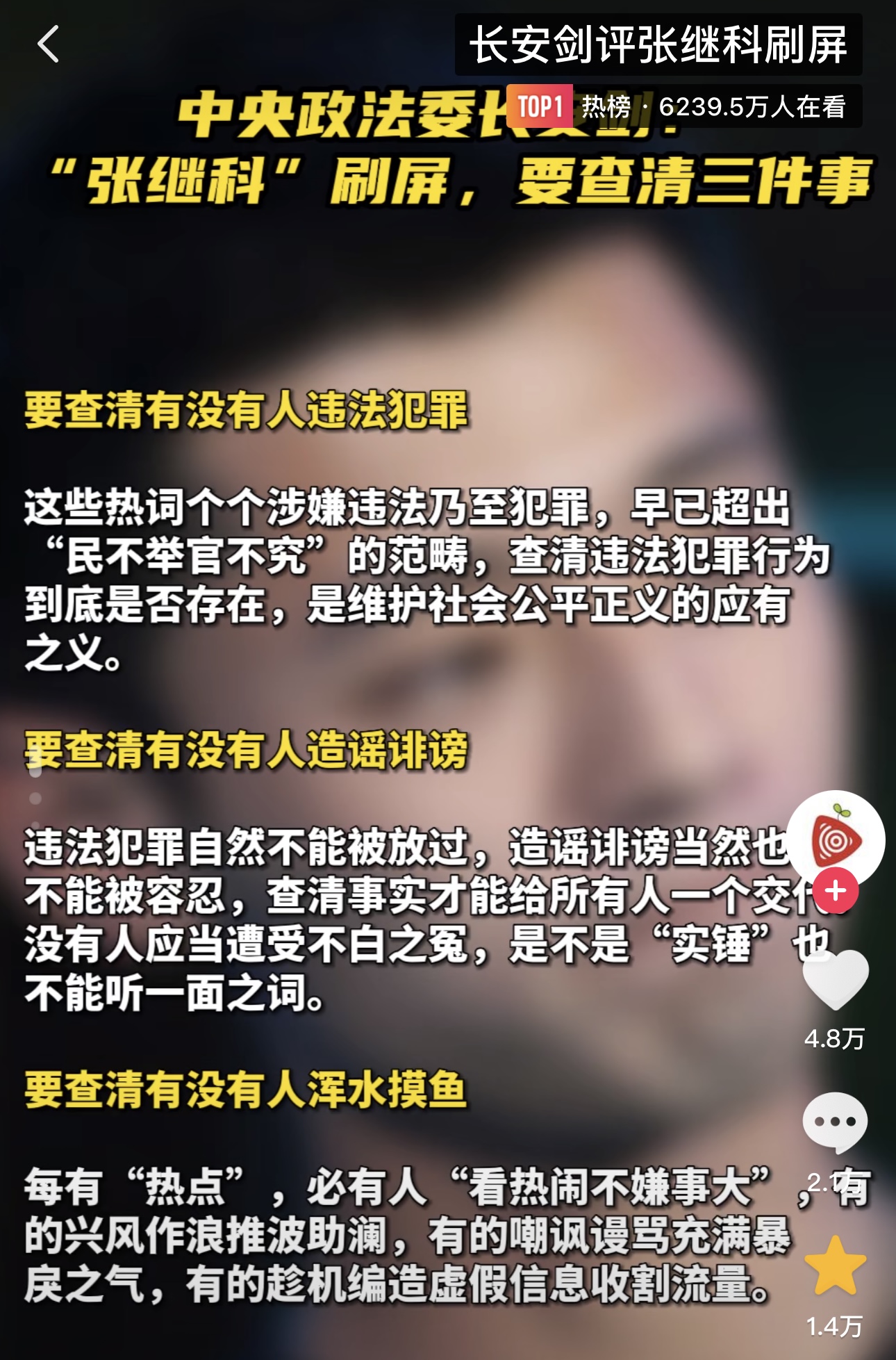Favorite this video with the star
Viewport: 896px width, 1360px height.
point(836,1266)
